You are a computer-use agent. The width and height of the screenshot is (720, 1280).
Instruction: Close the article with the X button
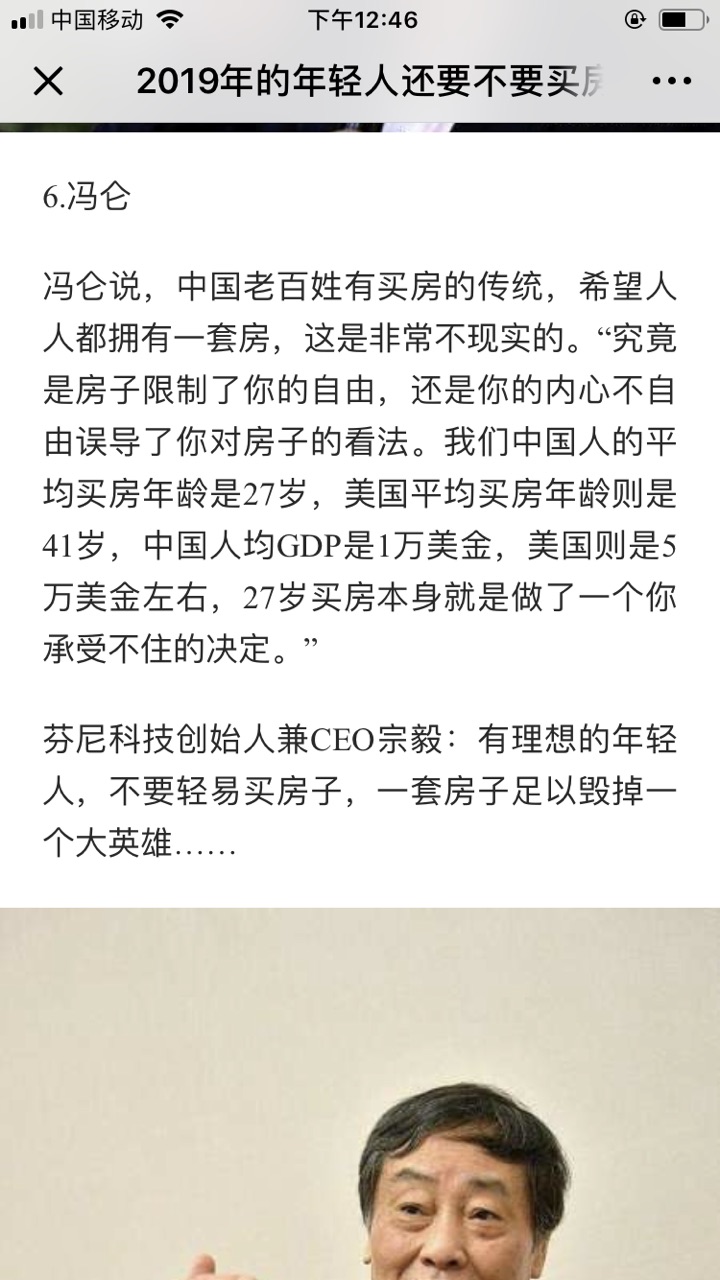pos(48,81)
